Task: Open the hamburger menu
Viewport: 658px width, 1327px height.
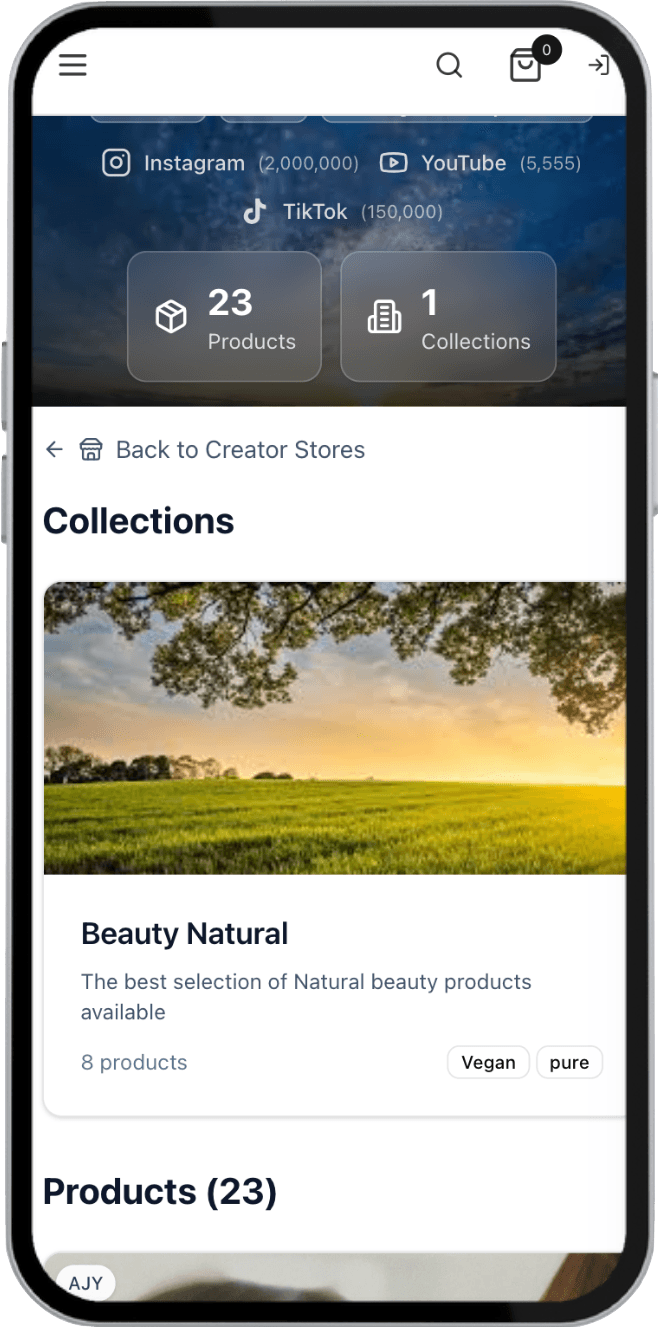Action: pyautogui.click(x=73, y=66)
